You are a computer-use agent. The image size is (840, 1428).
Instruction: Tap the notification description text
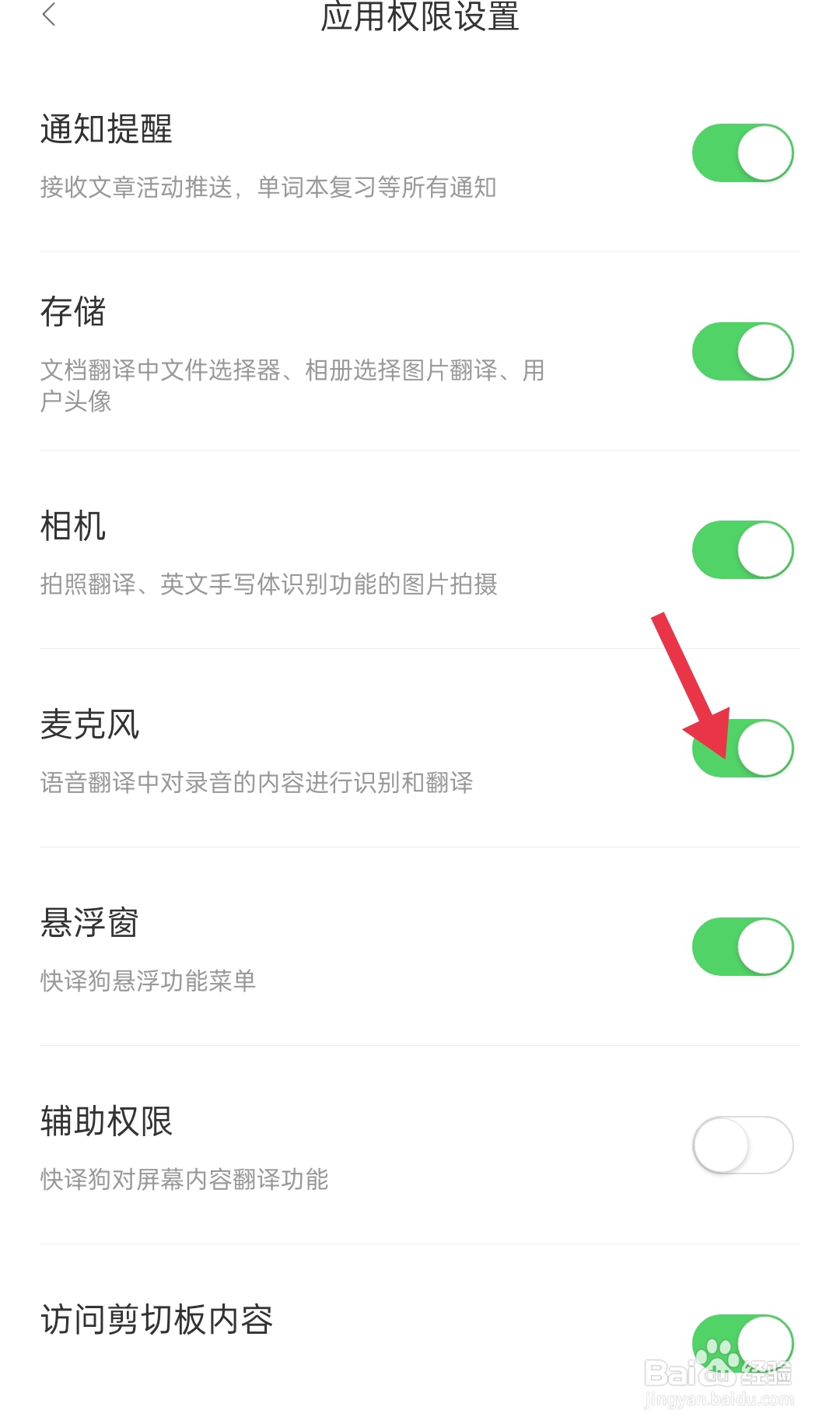(x=270, y=188)
